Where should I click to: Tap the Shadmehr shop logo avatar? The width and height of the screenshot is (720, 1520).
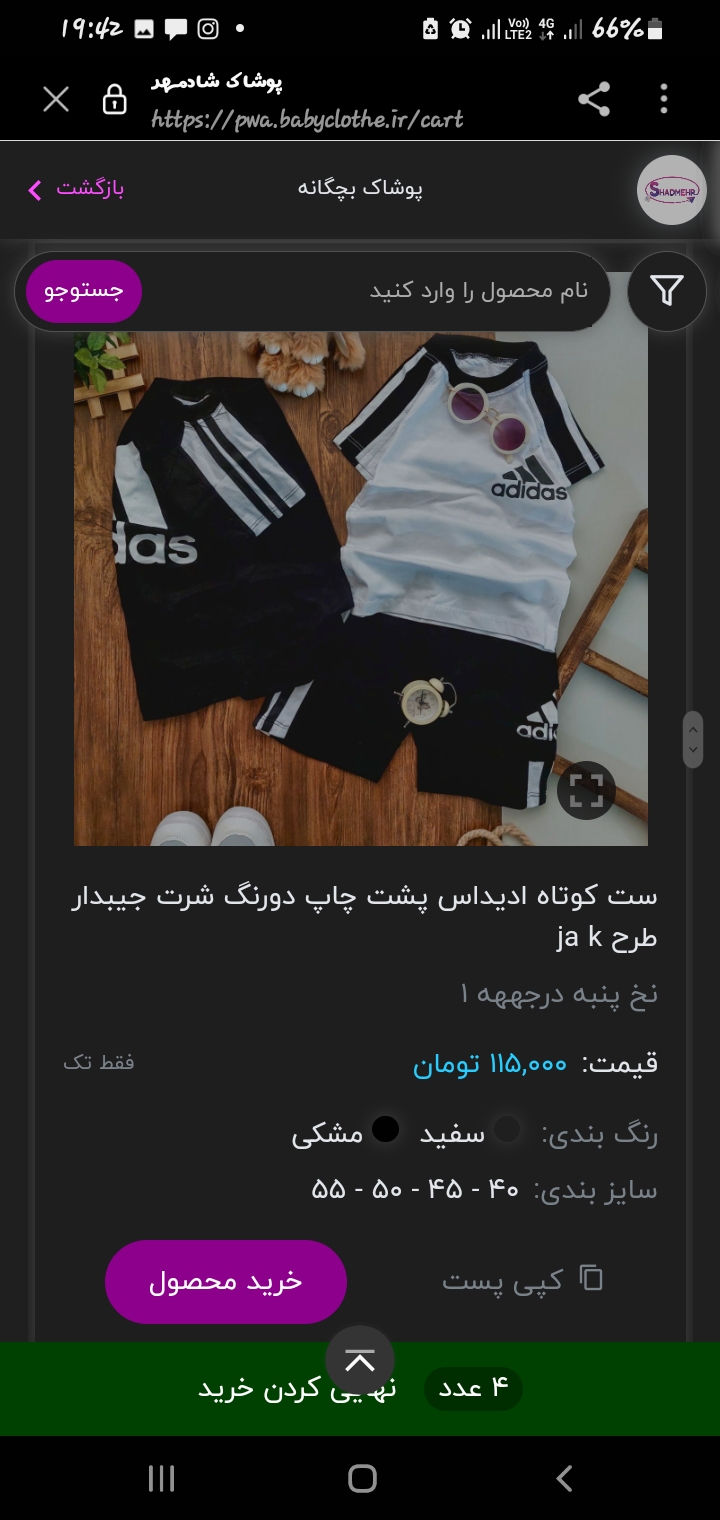(x=672, y=190)
